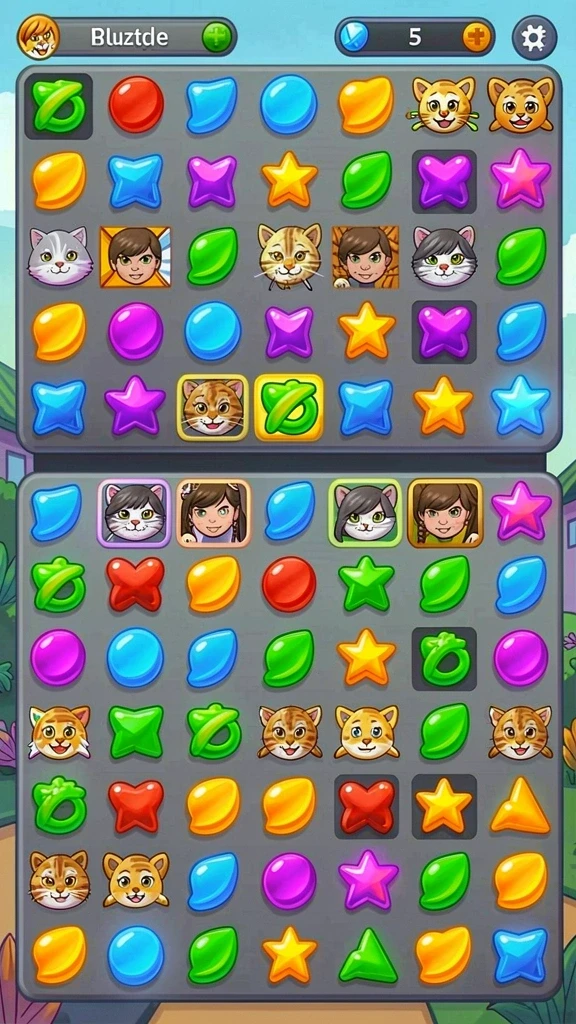Open the player avatar profile

pyautogui.click(x=38, y=37)
